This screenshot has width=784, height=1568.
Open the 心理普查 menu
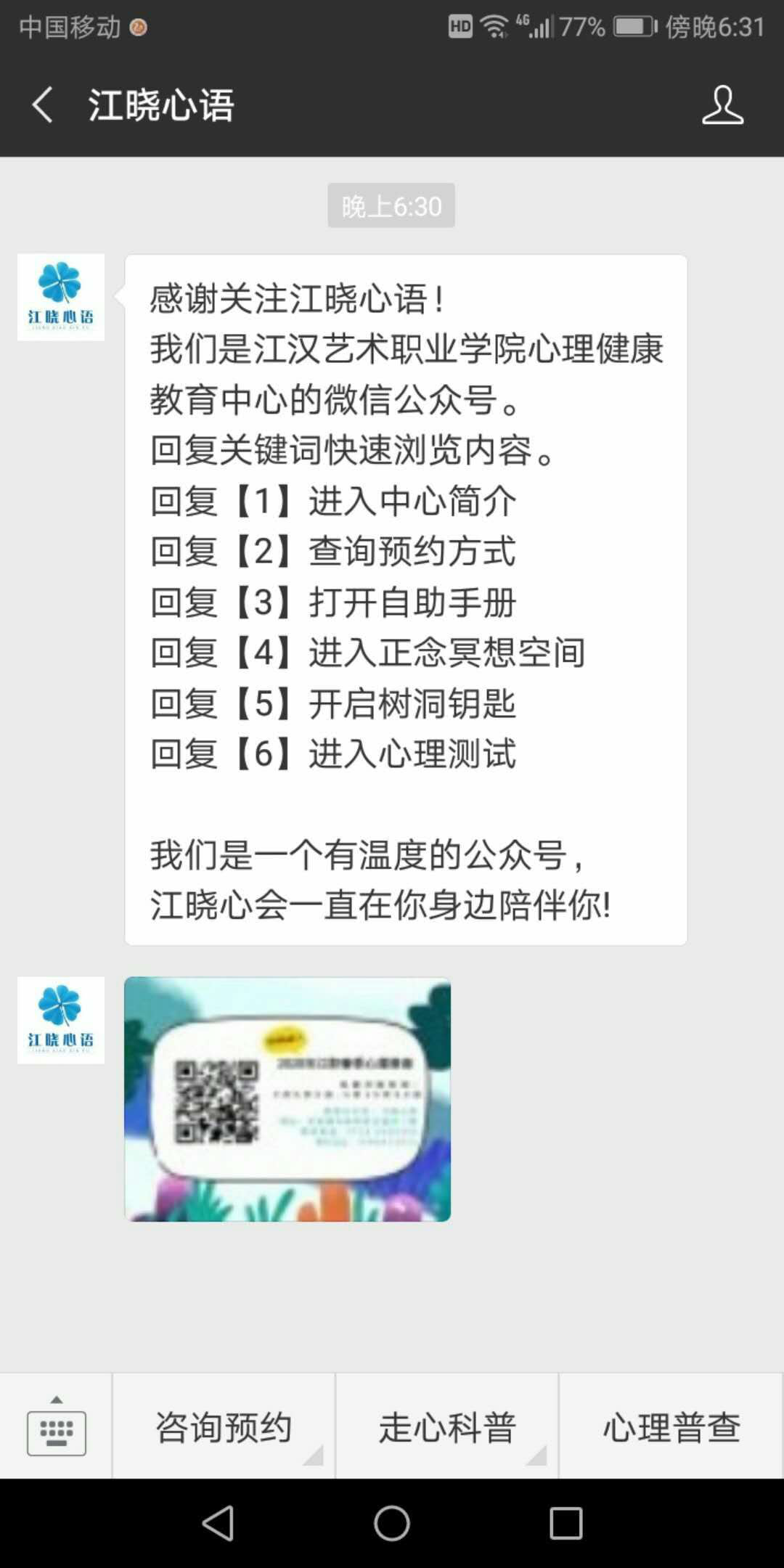click(x=670, y=1426)
